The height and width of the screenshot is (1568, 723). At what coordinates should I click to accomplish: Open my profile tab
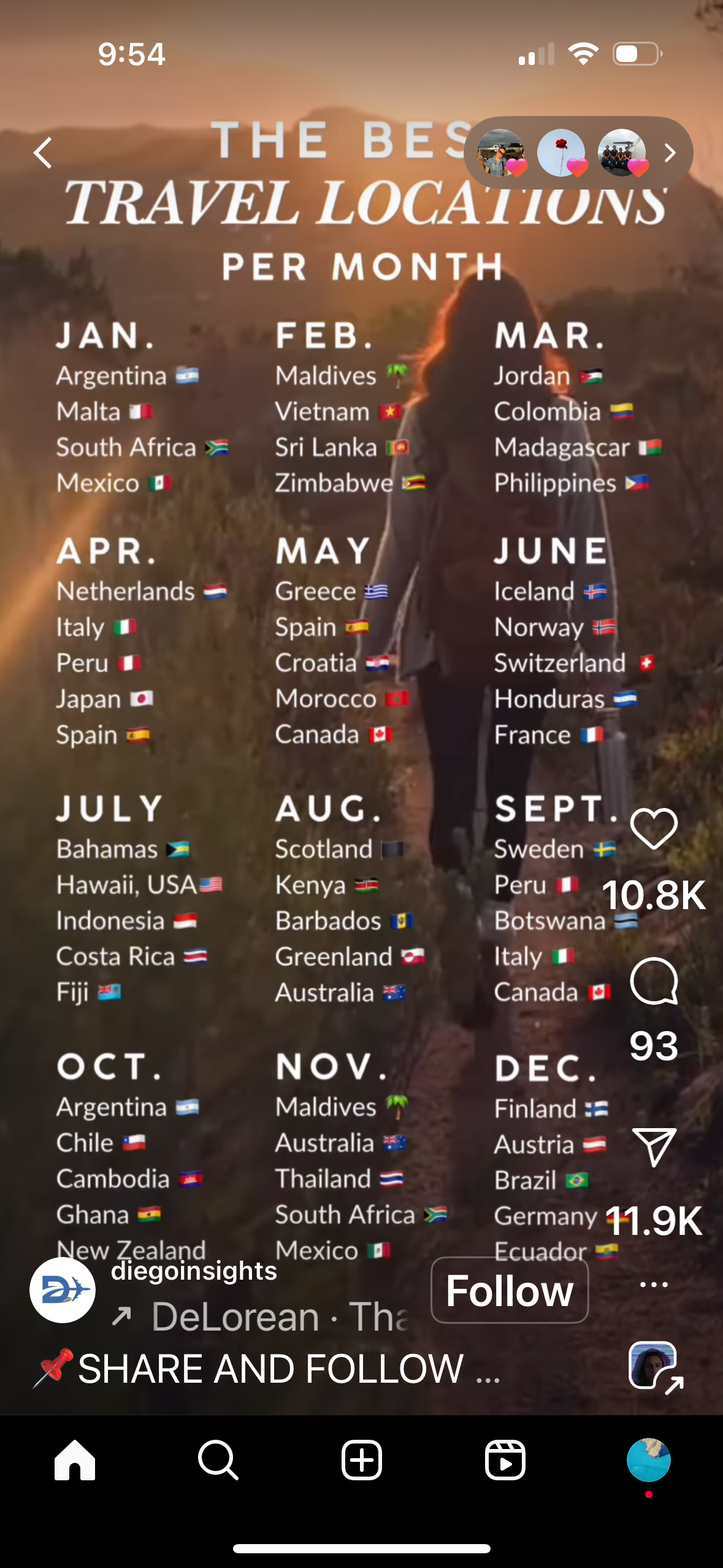648,1460
